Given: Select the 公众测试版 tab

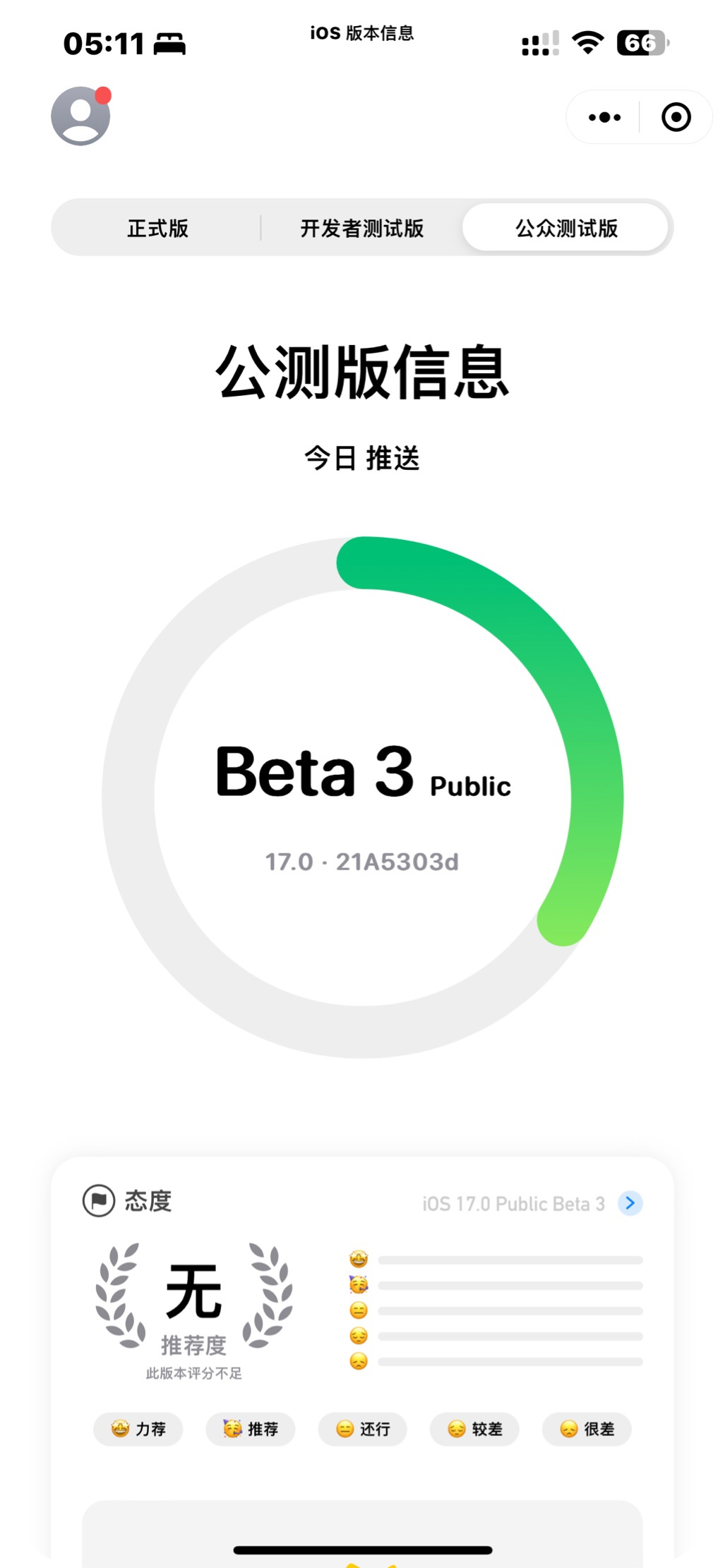Looking at the screenshot, I should [x=566, y=228].
